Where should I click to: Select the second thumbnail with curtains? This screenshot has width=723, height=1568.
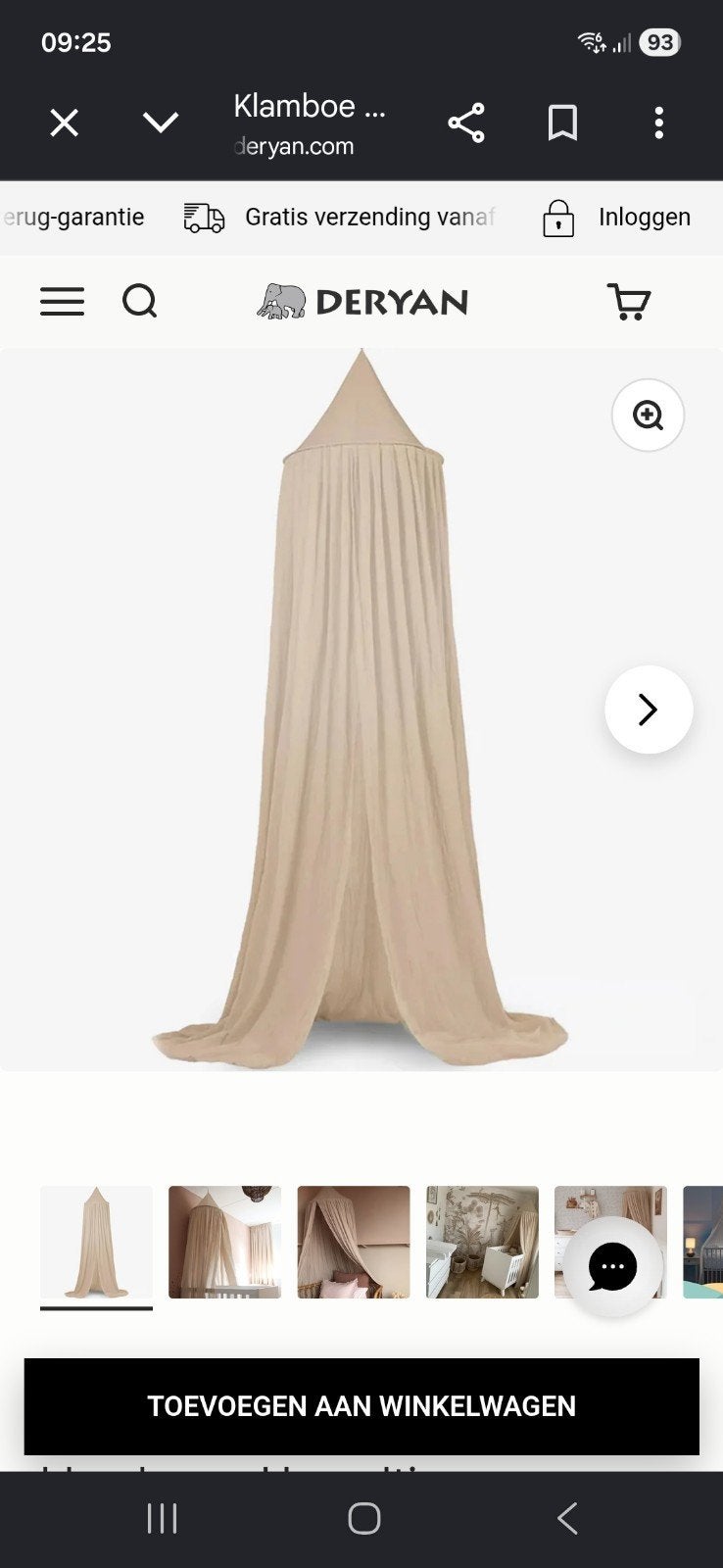(224, 1242)
